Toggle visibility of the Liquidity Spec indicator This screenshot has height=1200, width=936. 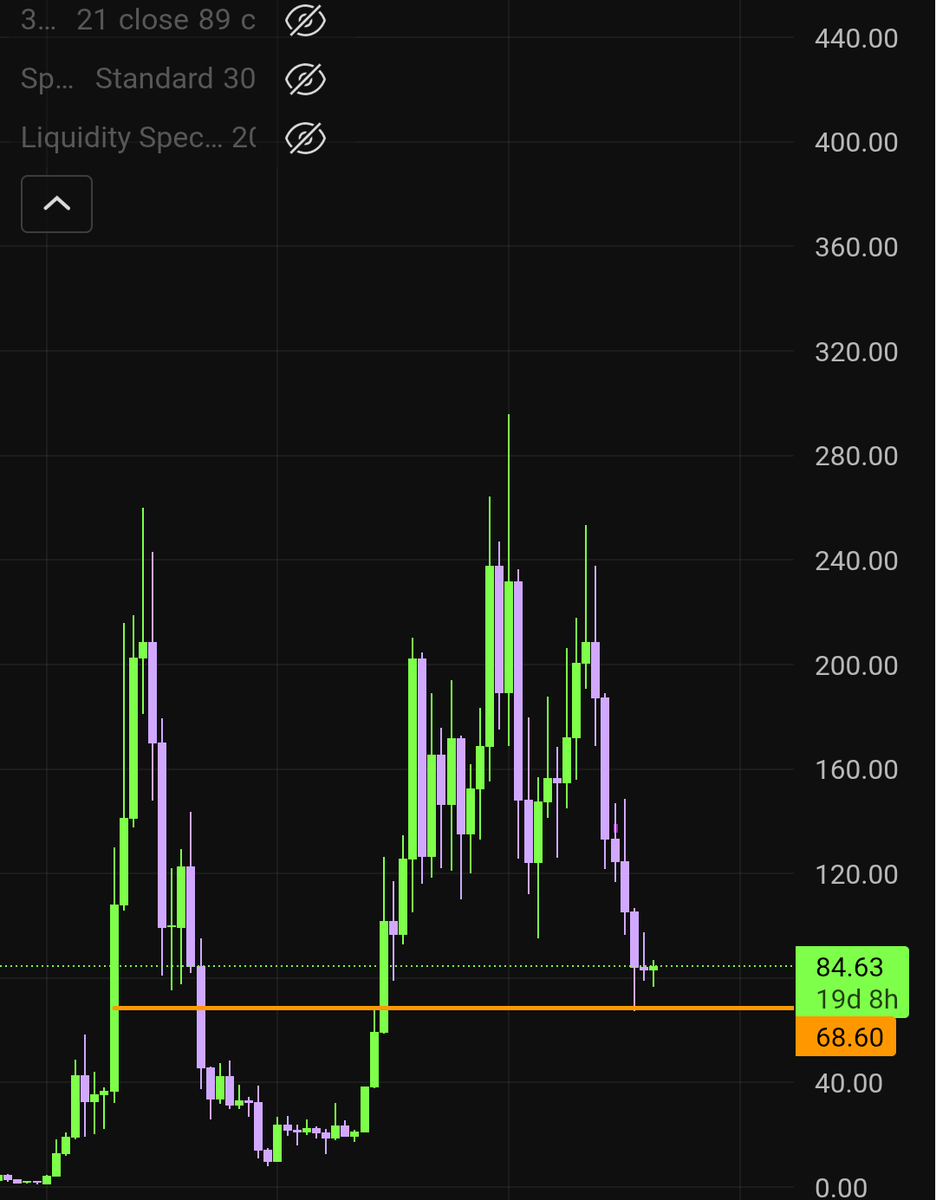(305, 138)
